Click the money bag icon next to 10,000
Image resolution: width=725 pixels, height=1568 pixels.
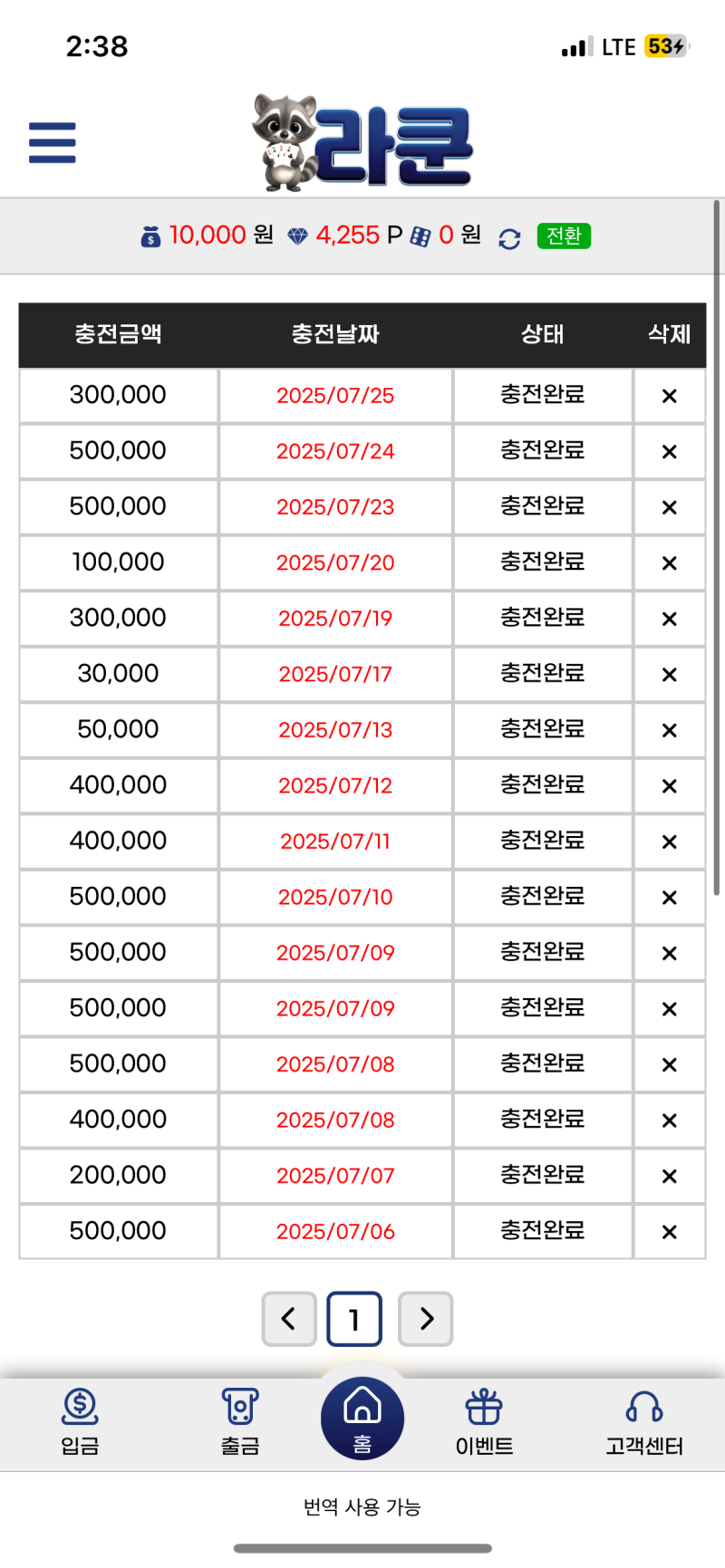click(x=150, y=235)
